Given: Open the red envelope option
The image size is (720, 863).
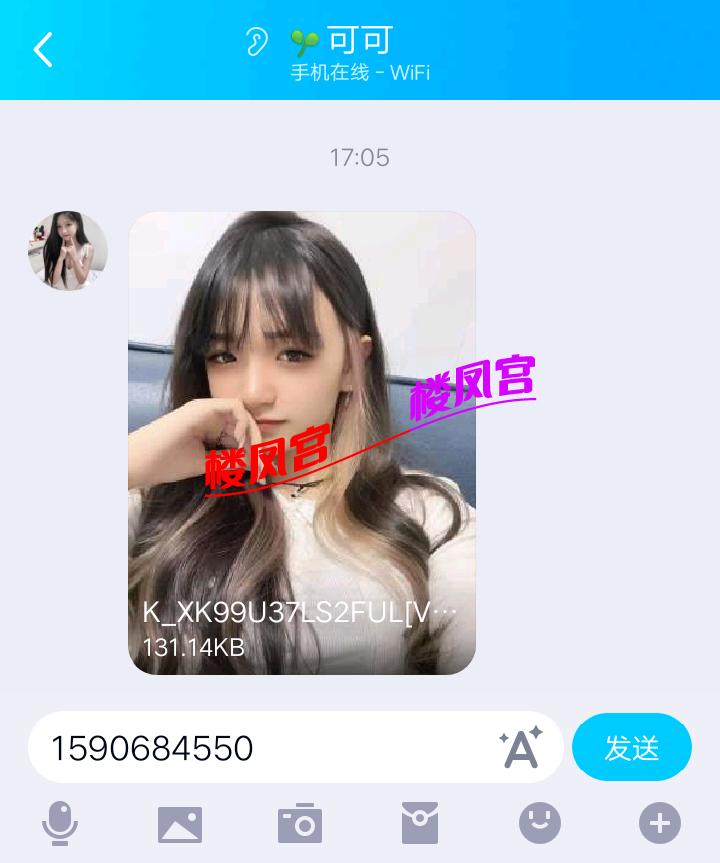Looking at the screenshot, I should point(420,824).
